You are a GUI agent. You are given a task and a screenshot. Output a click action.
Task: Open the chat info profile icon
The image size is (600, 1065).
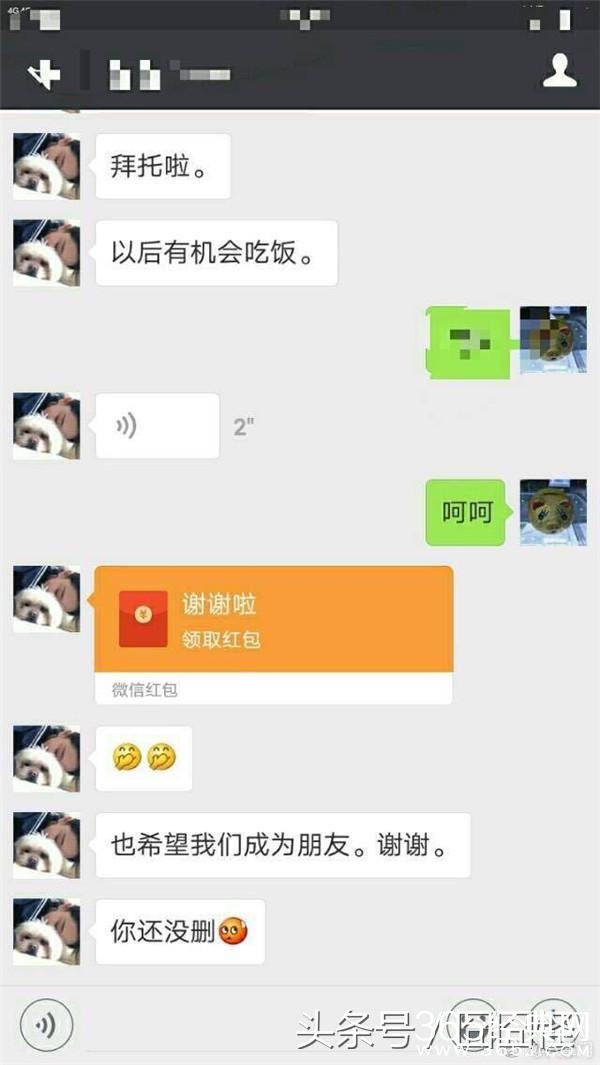point(560,72)
